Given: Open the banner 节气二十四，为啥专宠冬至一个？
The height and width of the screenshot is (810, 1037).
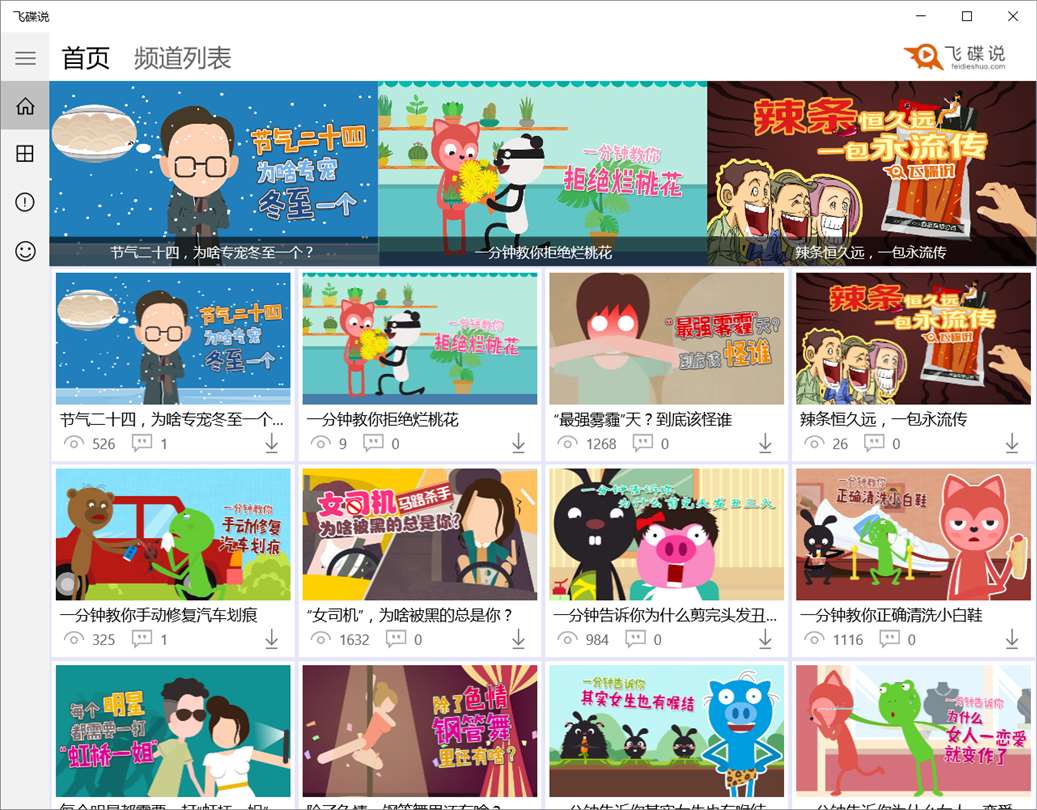Looking at the screenshot, I should (213, 173).
